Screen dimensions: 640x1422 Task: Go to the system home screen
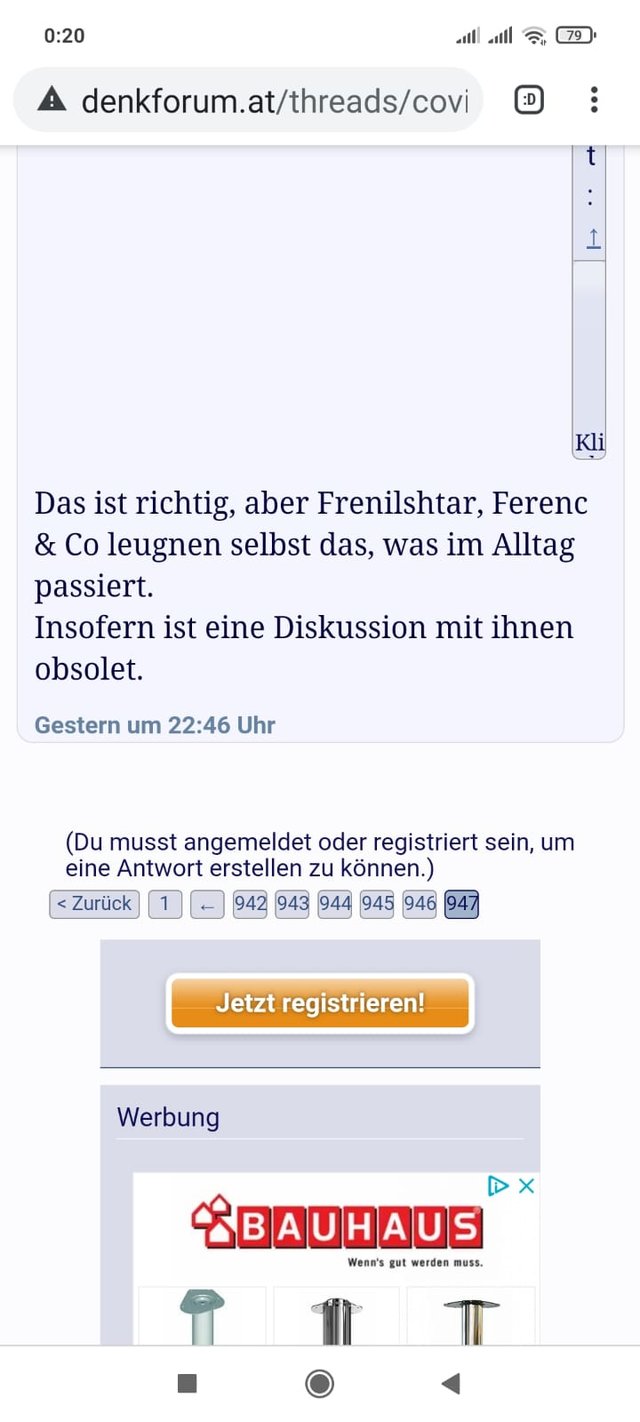[320, 1383]
